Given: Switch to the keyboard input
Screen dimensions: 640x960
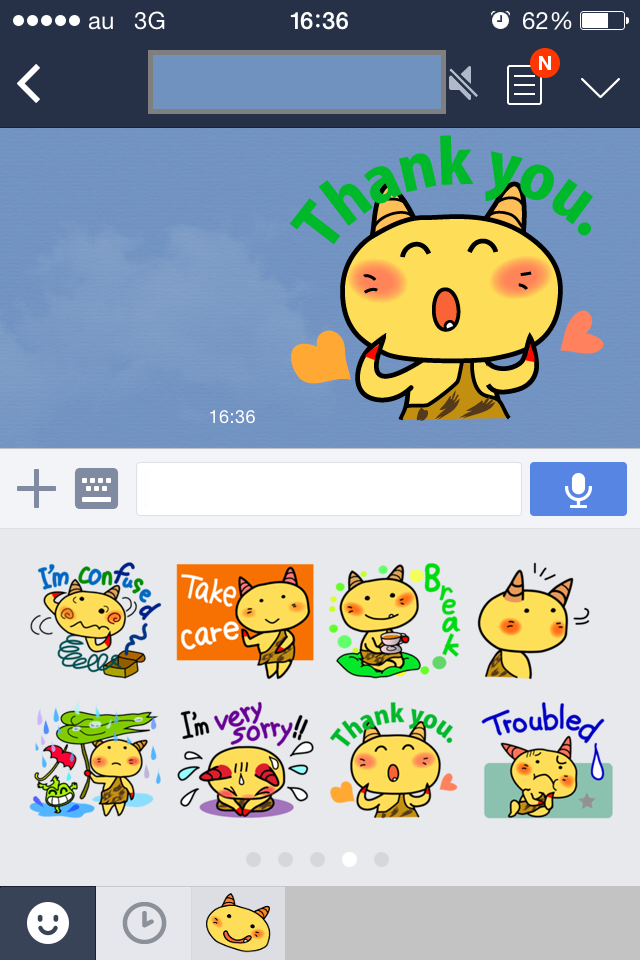Looking at the screenshot, I should [96, 489].
